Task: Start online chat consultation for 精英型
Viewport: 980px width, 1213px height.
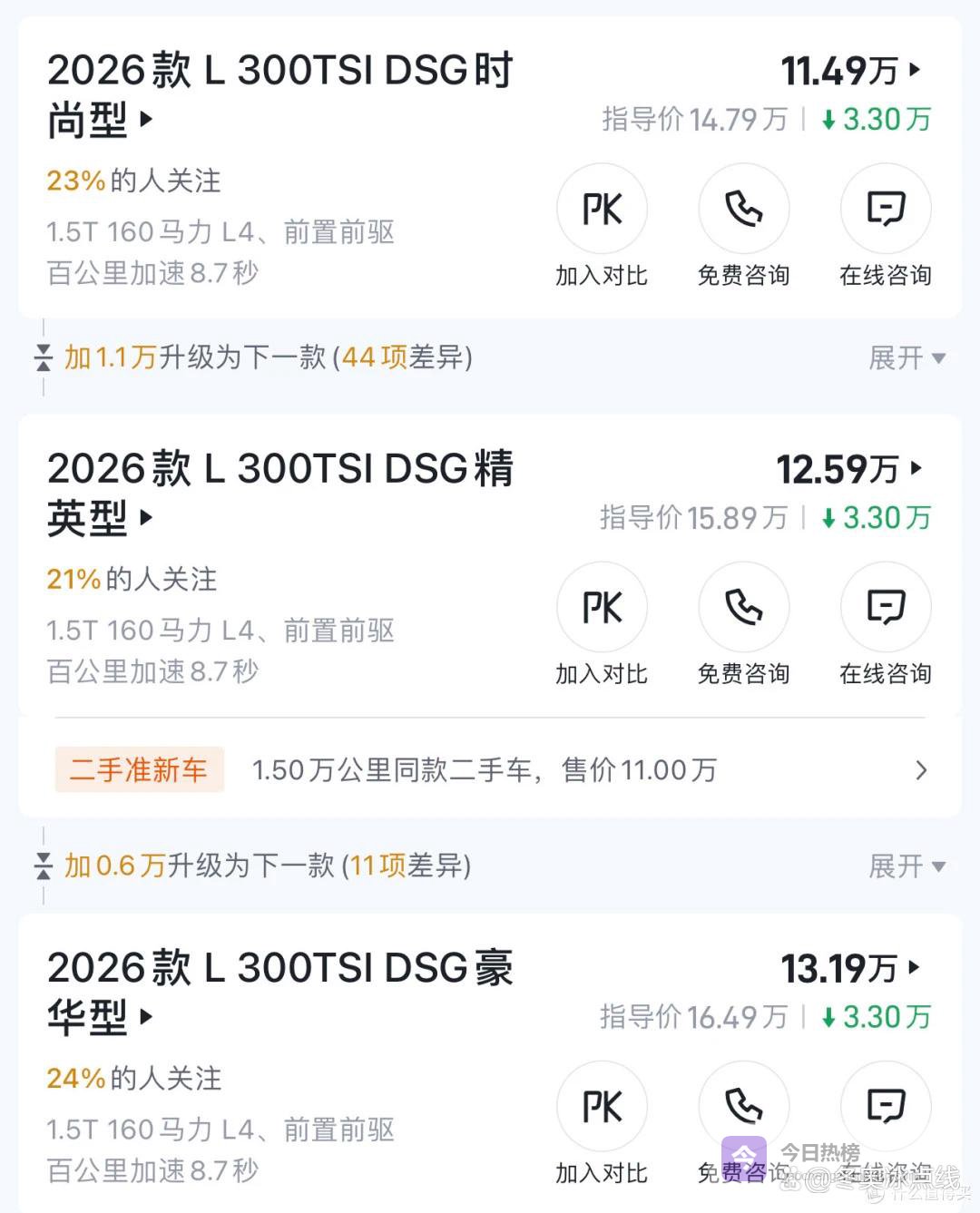Action: coord(886,608)
